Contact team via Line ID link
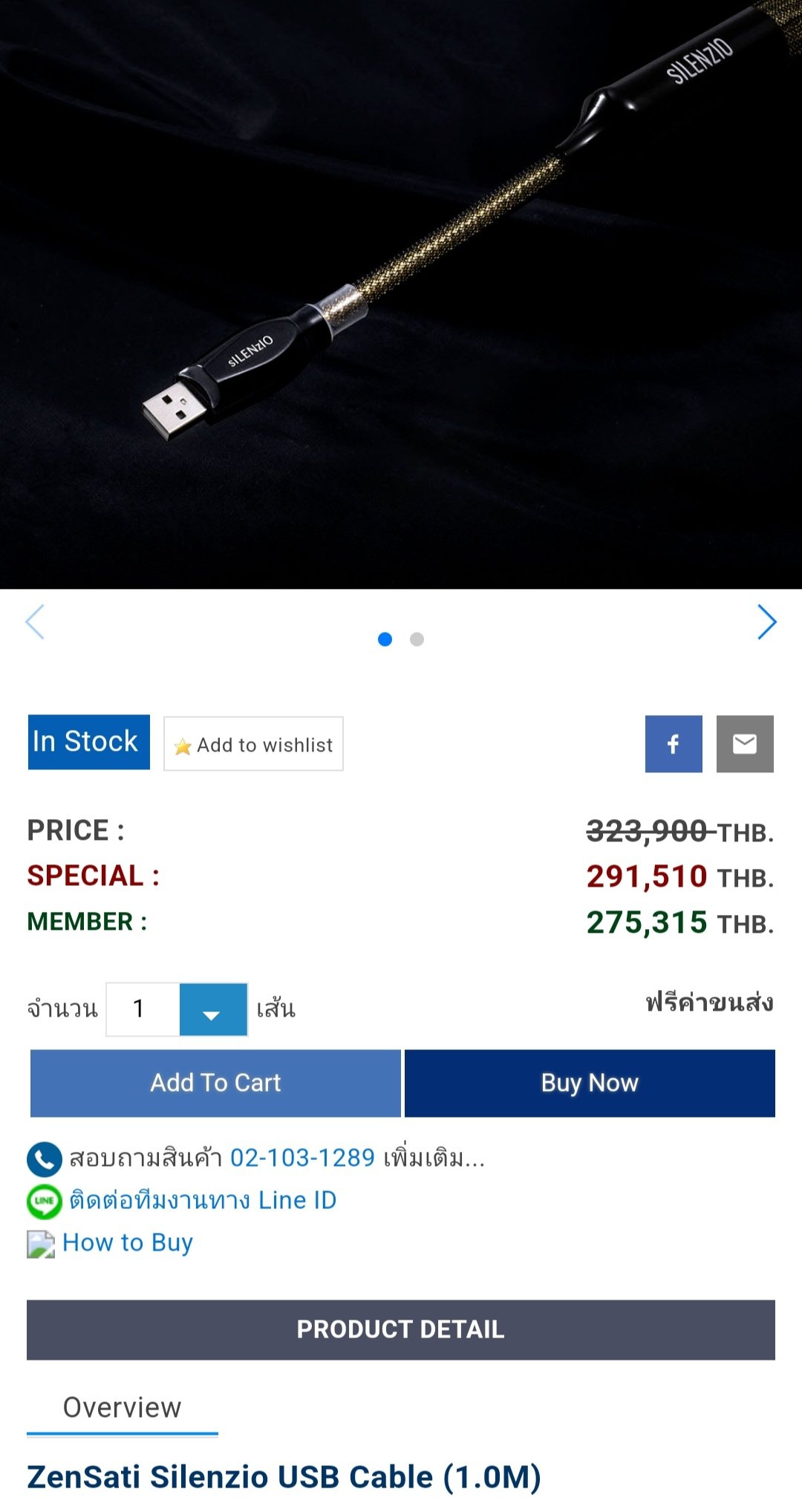 point(202,1200)
